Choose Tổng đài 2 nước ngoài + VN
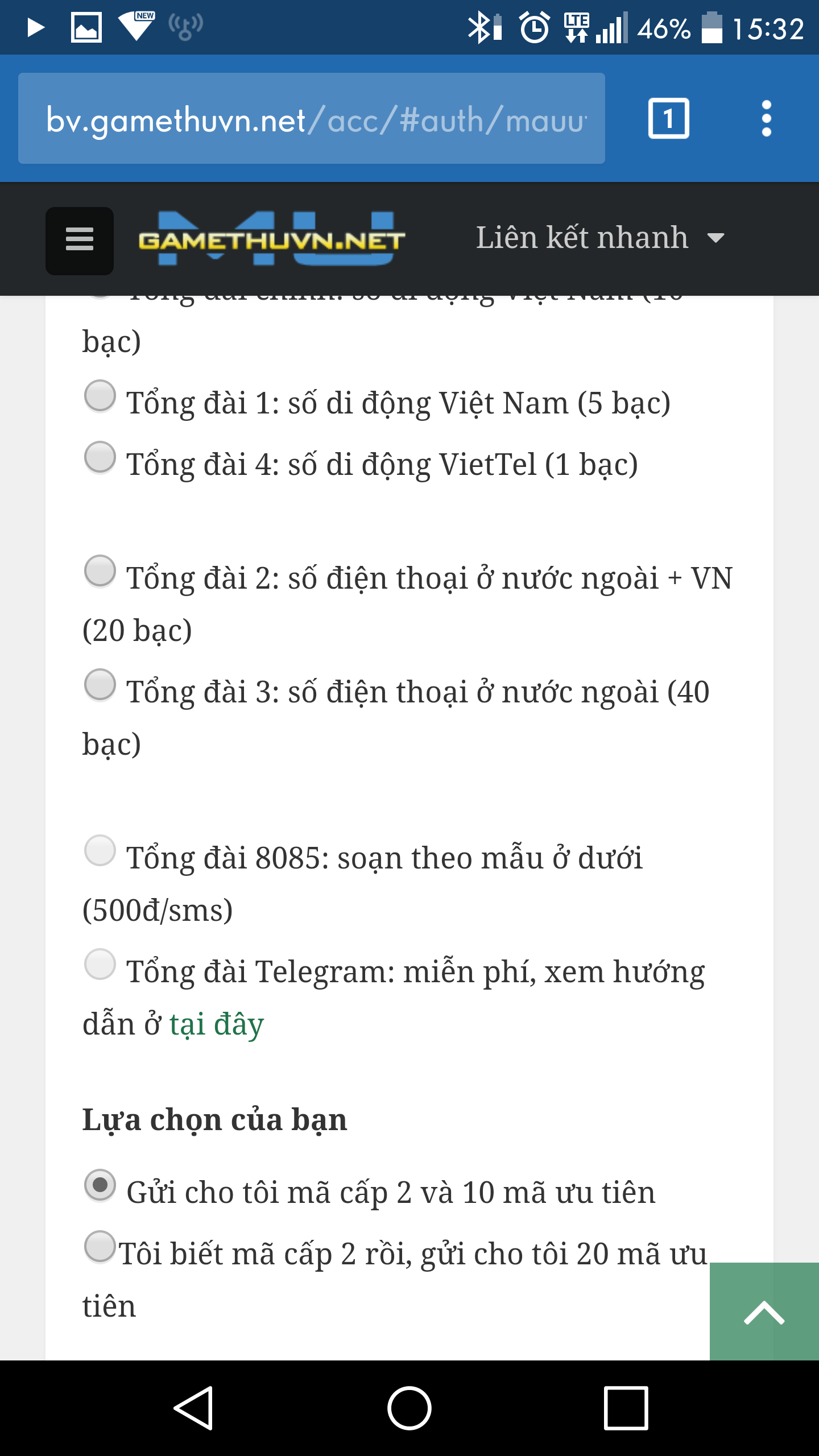The width and height of the screenshot is (819, 1456). pyautogui.click(x=100, y=571)
